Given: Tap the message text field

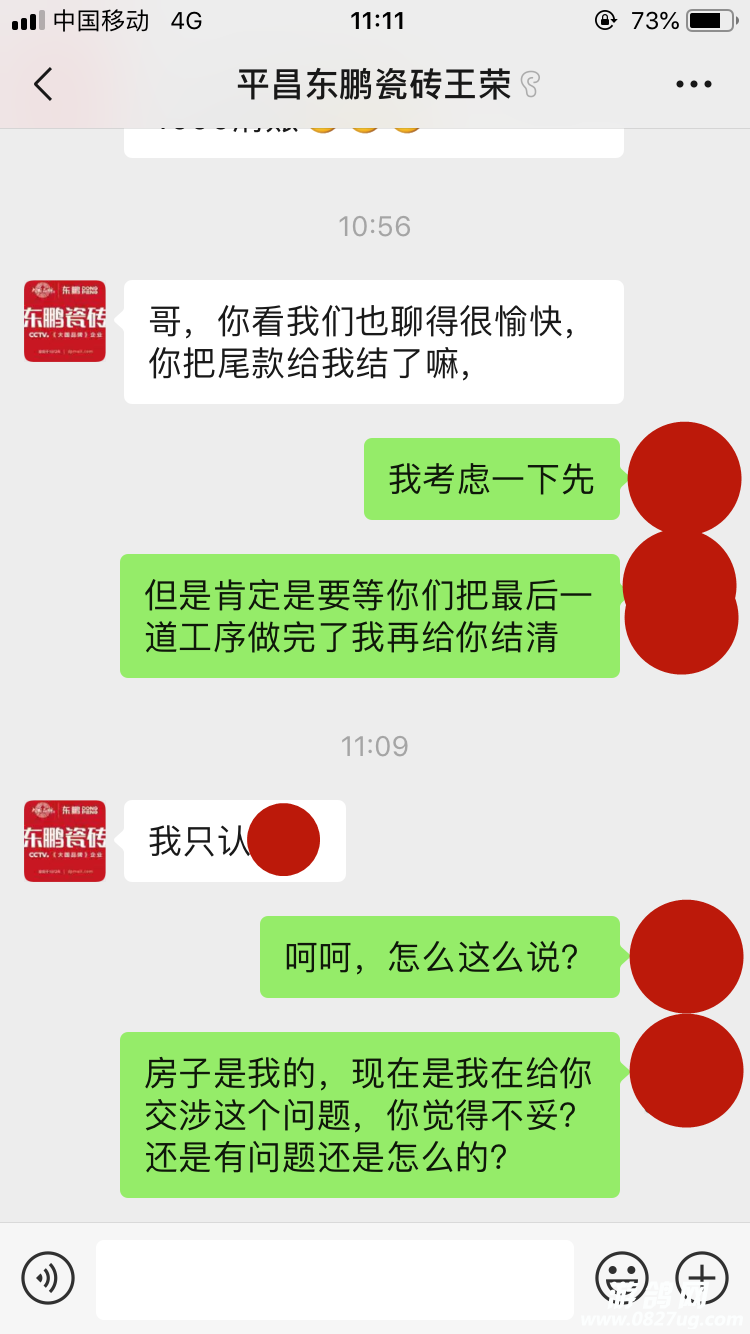Looking at the screenshot, I should (x=335, y=1279).
